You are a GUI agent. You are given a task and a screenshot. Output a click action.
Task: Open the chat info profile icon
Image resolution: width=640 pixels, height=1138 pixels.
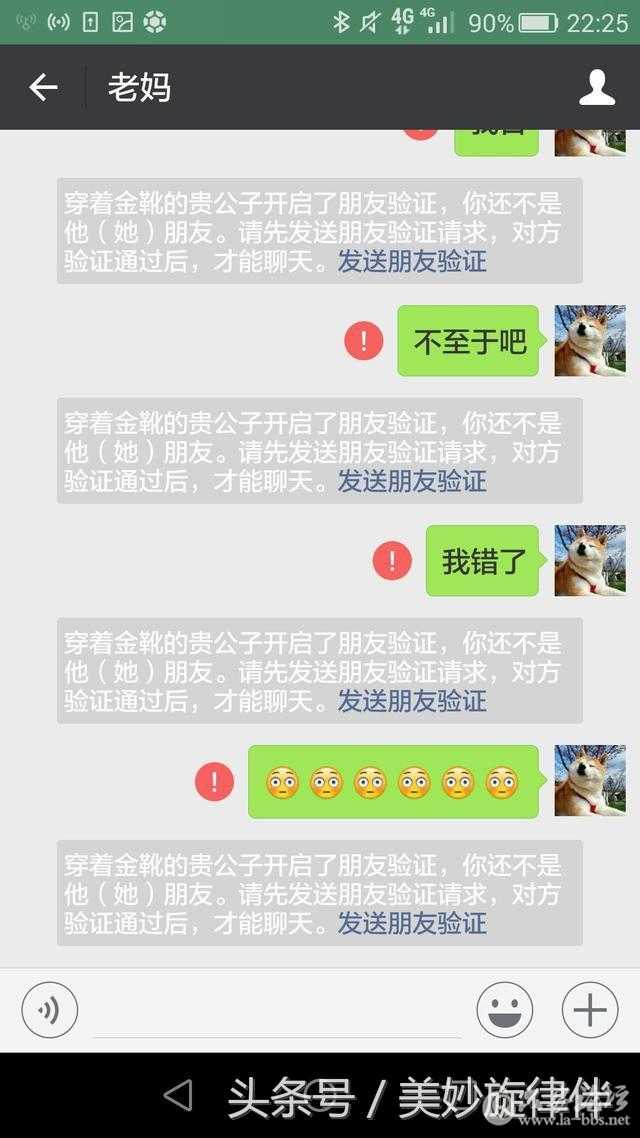point(597,88)
